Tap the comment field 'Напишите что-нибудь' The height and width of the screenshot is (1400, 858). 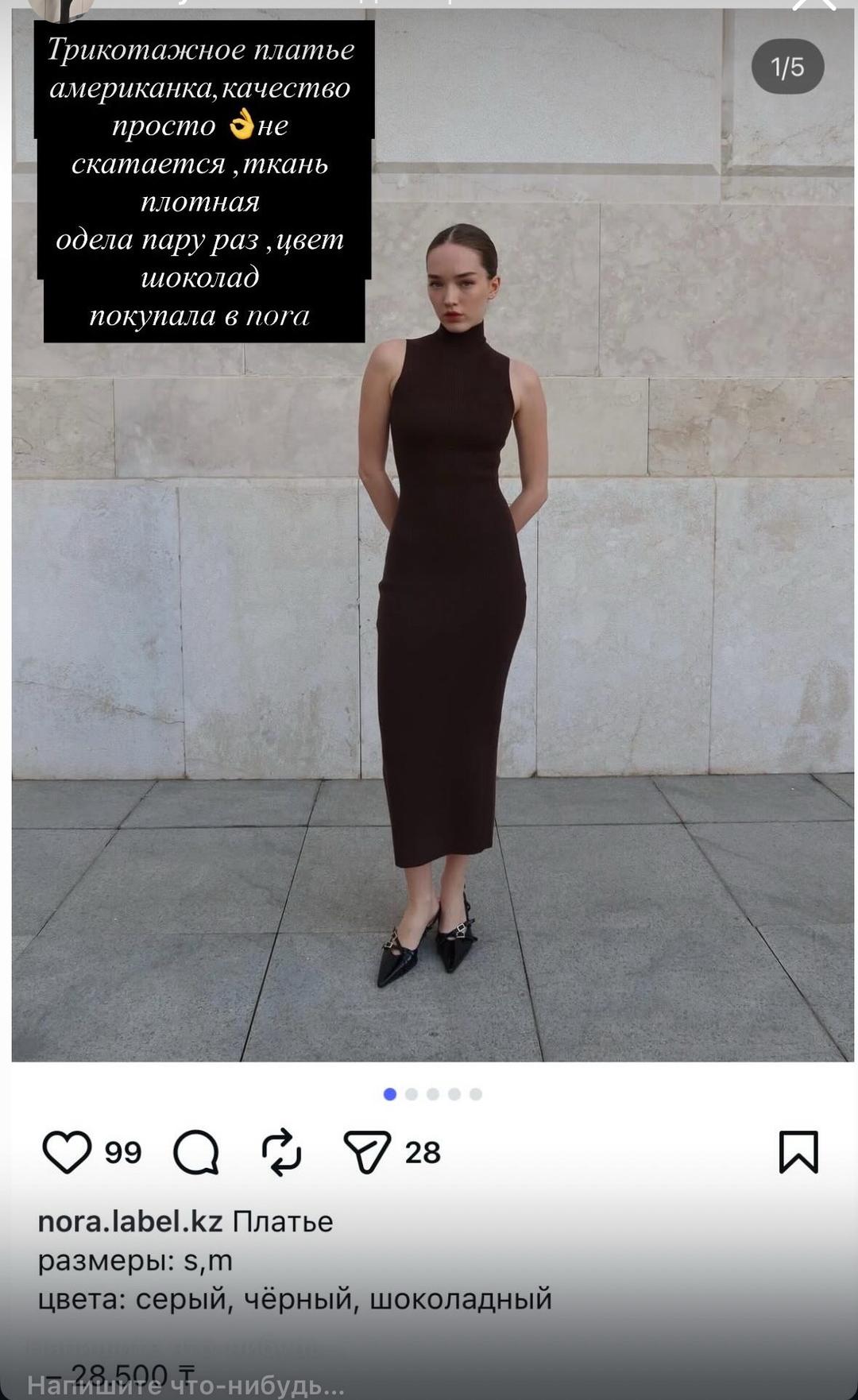[186, 1386]
